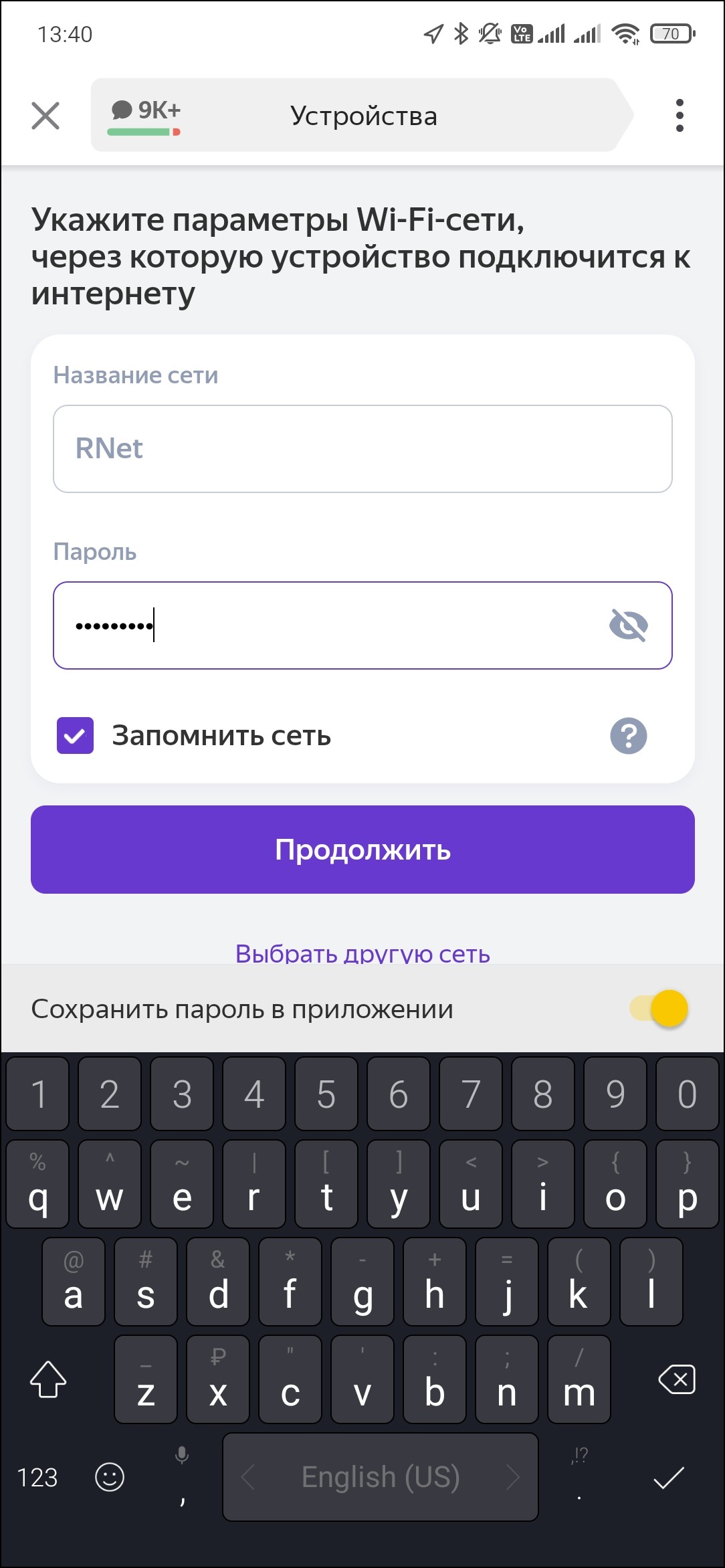Close the device setup screen
The image size is (725, 1568).
pos(45,116)
